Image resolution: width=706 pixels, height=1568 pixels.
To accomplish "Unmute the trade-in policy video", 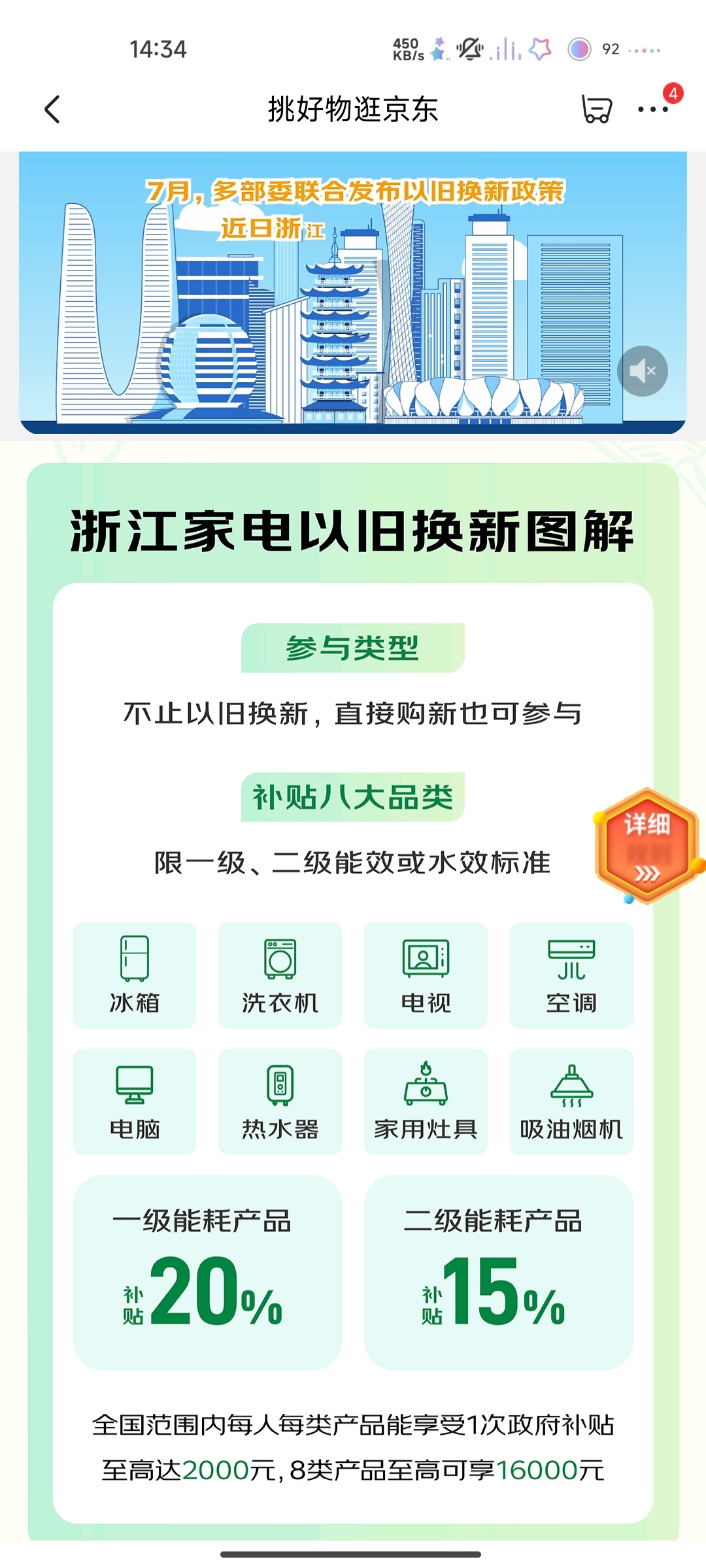I will (x=642, y=371).
